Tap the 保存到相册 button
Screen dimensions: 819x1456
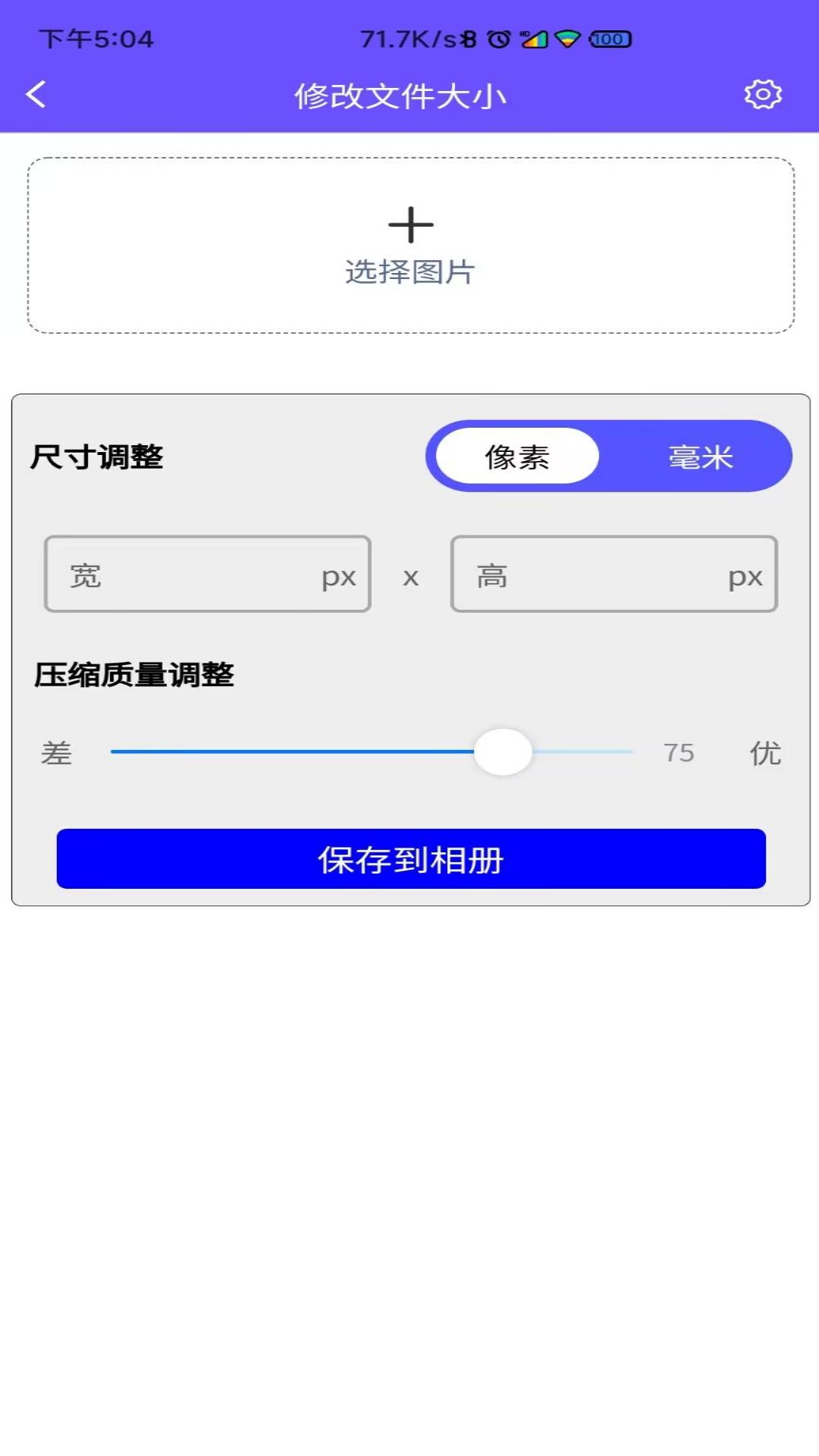(x=410, y=859)
